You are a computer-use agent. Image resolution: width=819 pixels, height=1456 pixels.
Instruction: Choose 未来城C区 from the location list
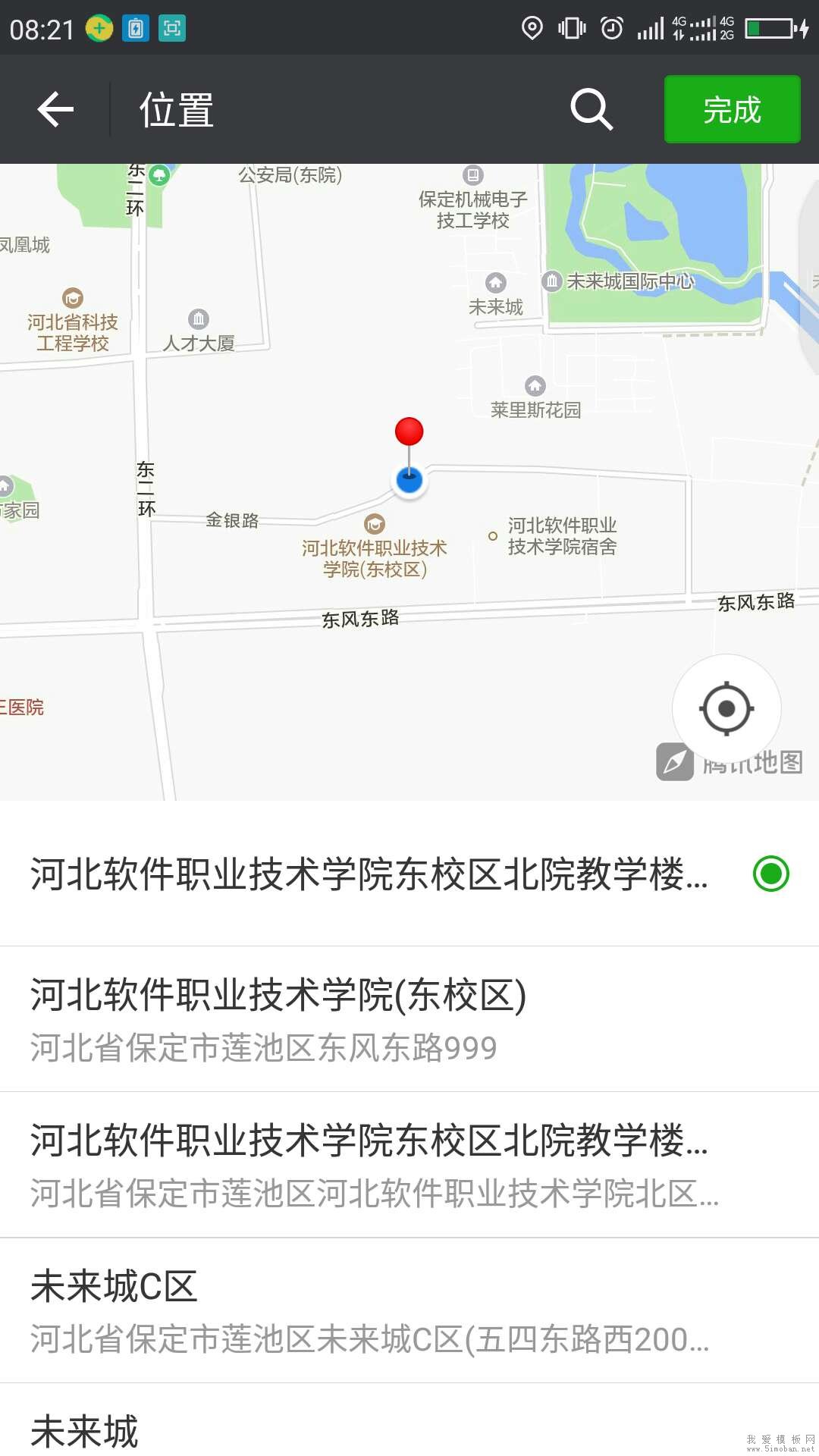[409, 1311]
